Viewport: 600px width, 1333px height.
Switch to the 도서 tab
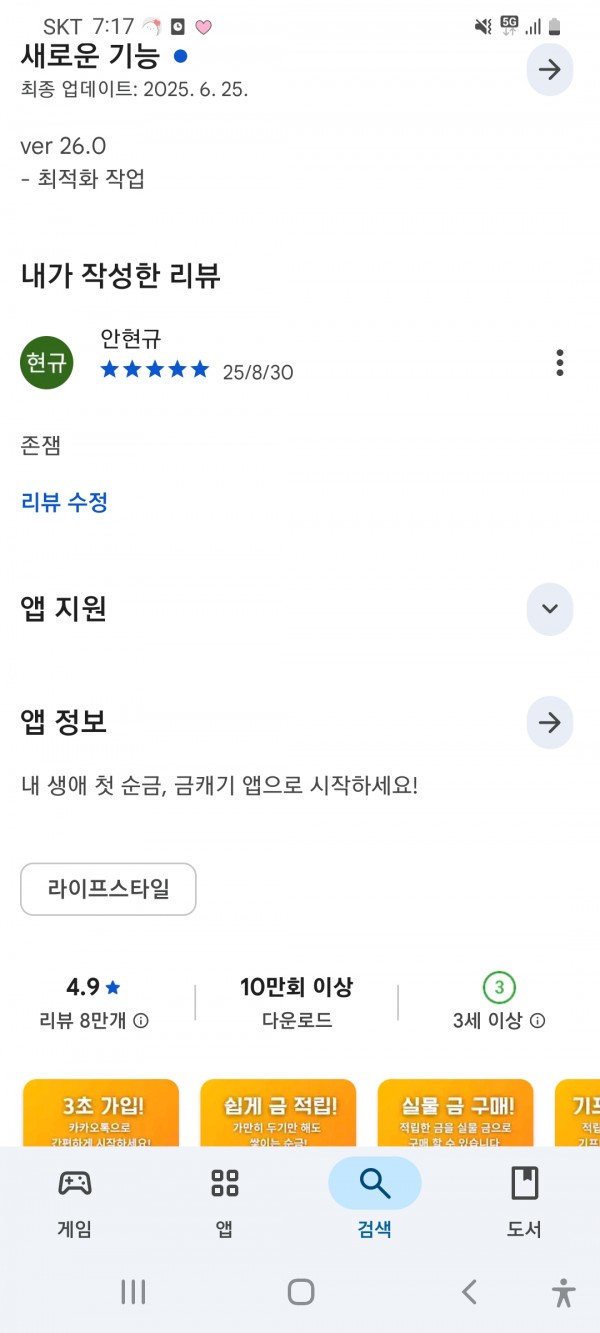(524, 1202)
